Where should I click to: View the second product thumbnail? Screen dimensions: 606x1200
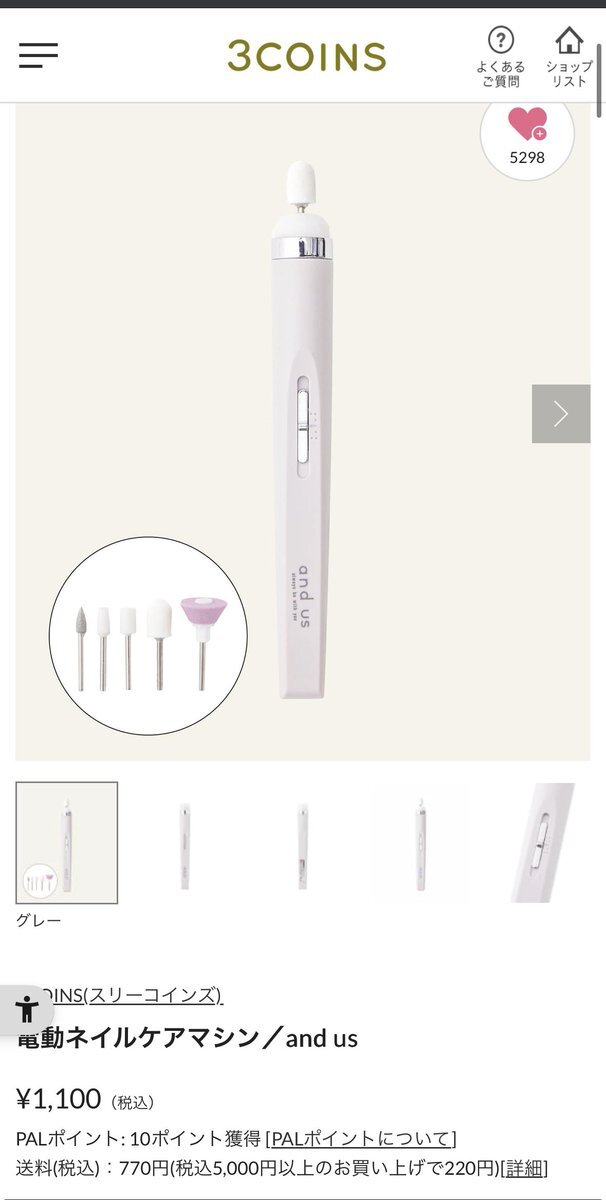pyautogui.click(x=185, y=843)
